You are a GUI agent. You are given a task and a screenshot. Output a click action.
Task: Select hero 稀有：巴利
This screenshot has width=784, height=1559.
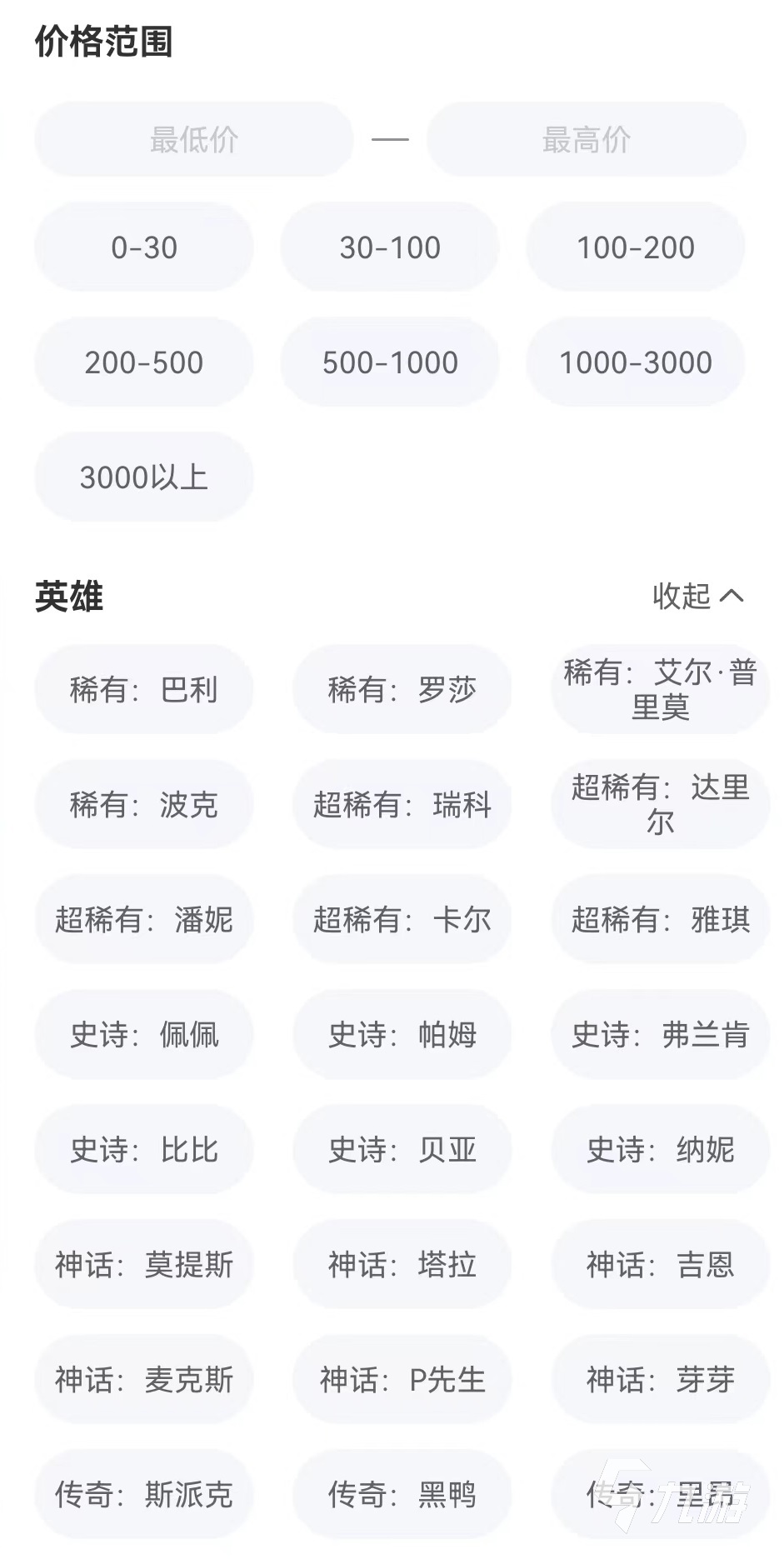[x=144, y=690]
